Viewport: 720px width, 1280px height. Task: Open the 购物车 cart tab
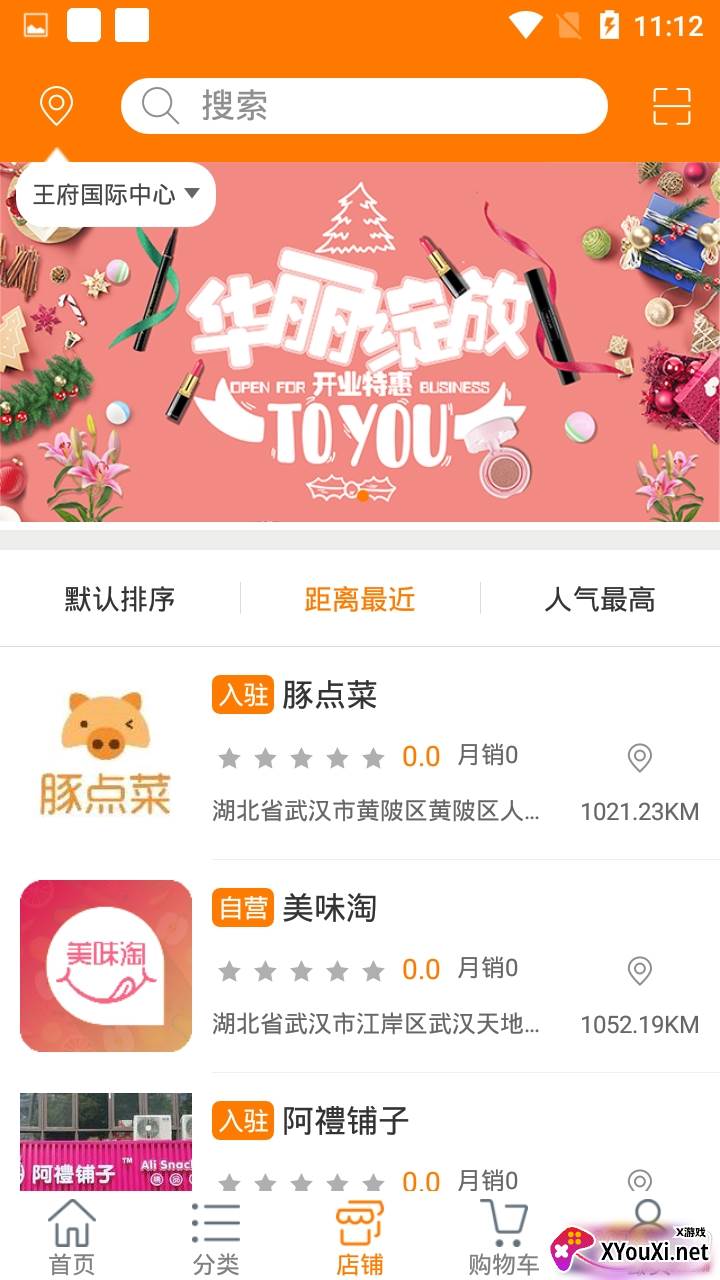point(503,1238)
